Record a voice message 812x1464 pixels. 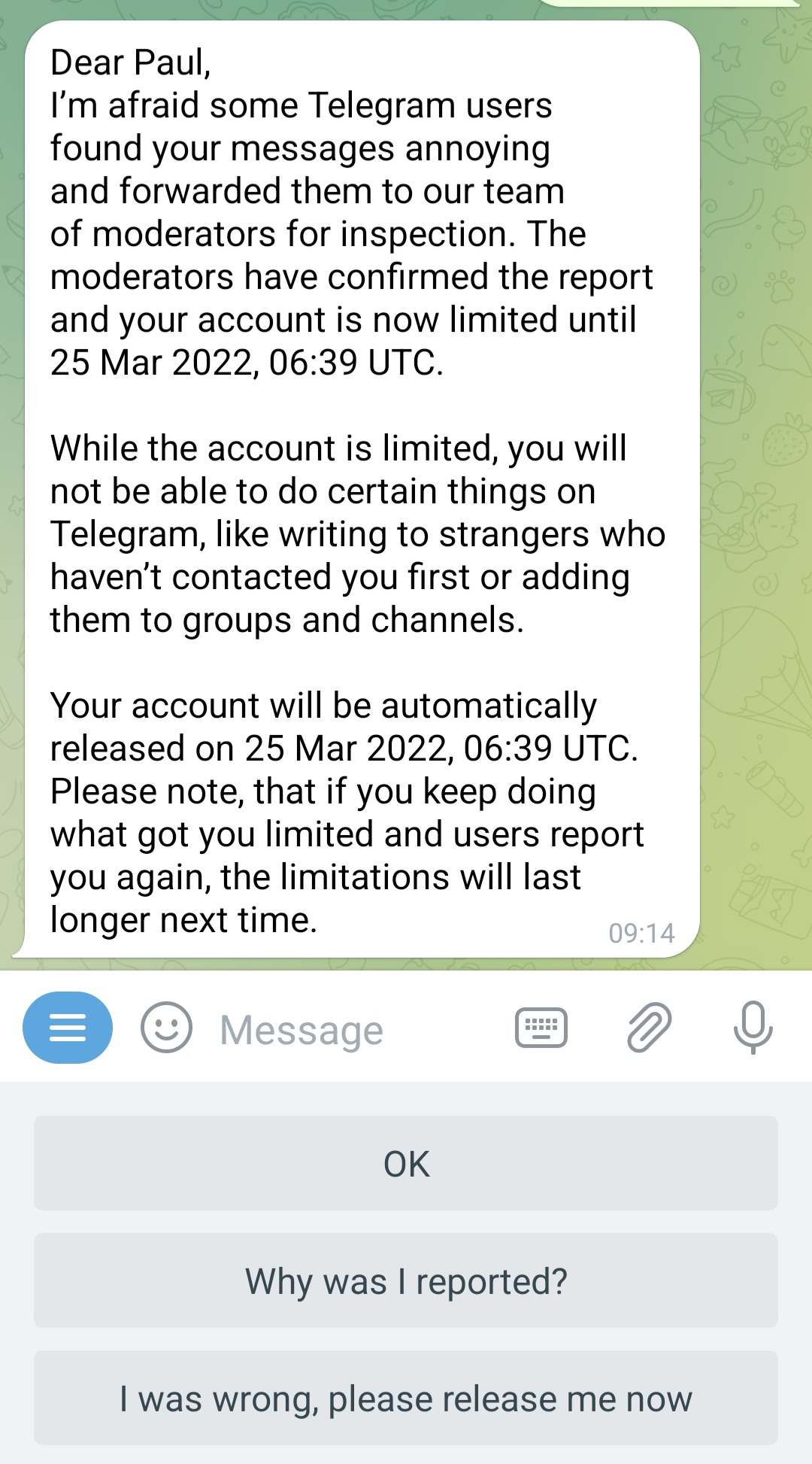pos(753,1028)
